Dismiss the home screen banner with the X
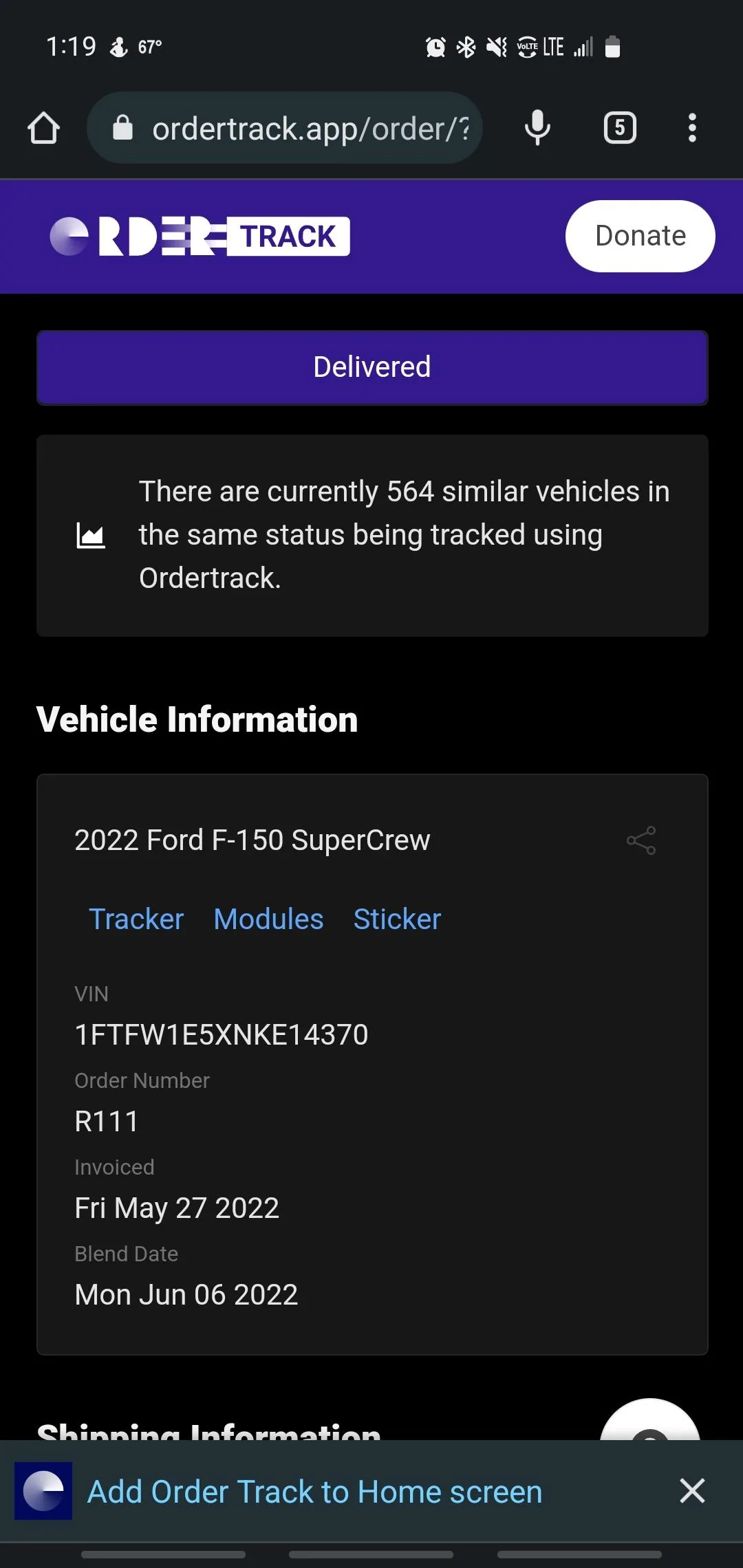Viewport: 743px width, 1568px height. pyautogui.click(x=692, y=1491)
